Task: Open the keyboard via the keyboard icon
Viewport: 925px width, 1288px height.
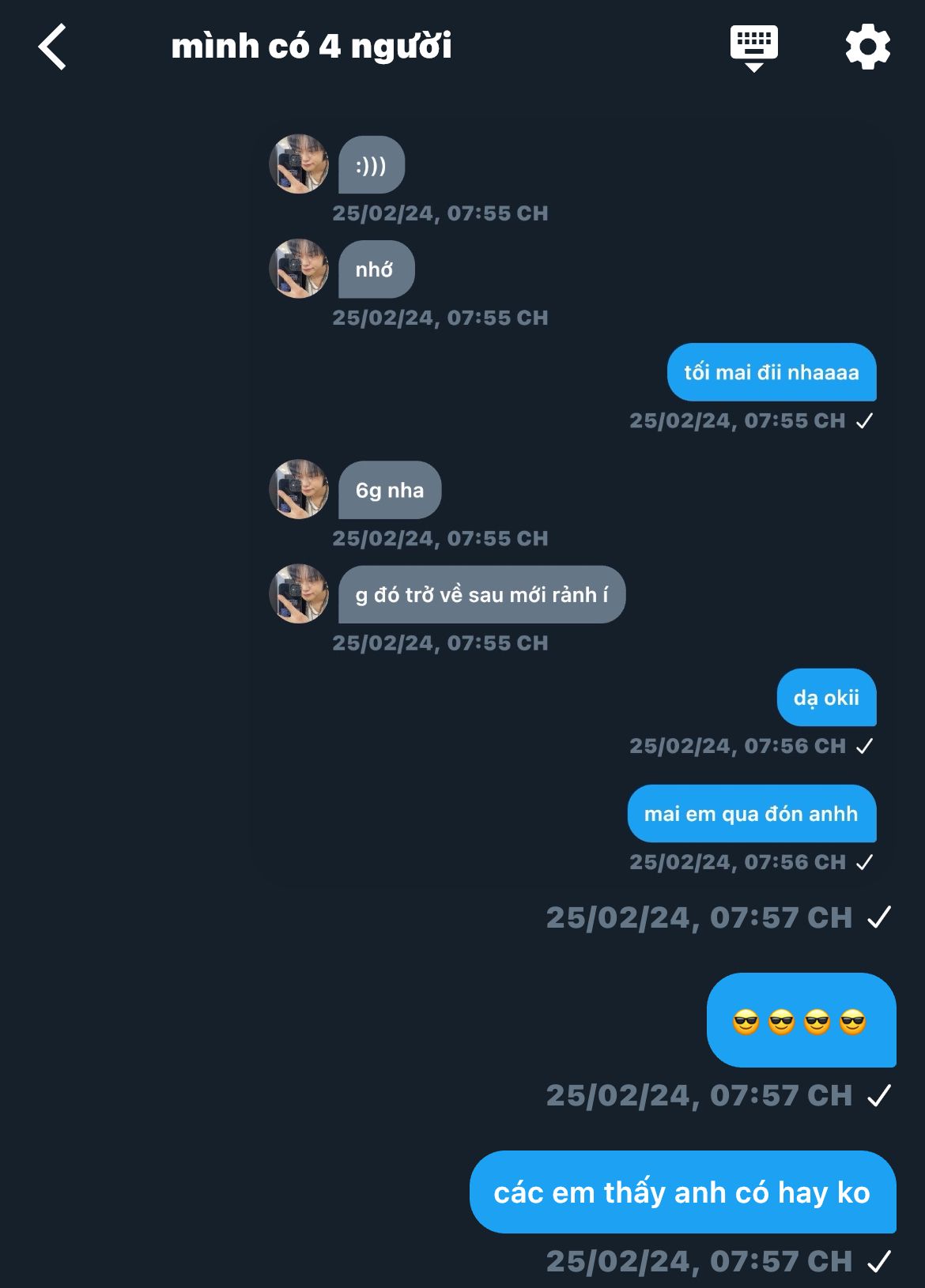Action: (753, 47)
